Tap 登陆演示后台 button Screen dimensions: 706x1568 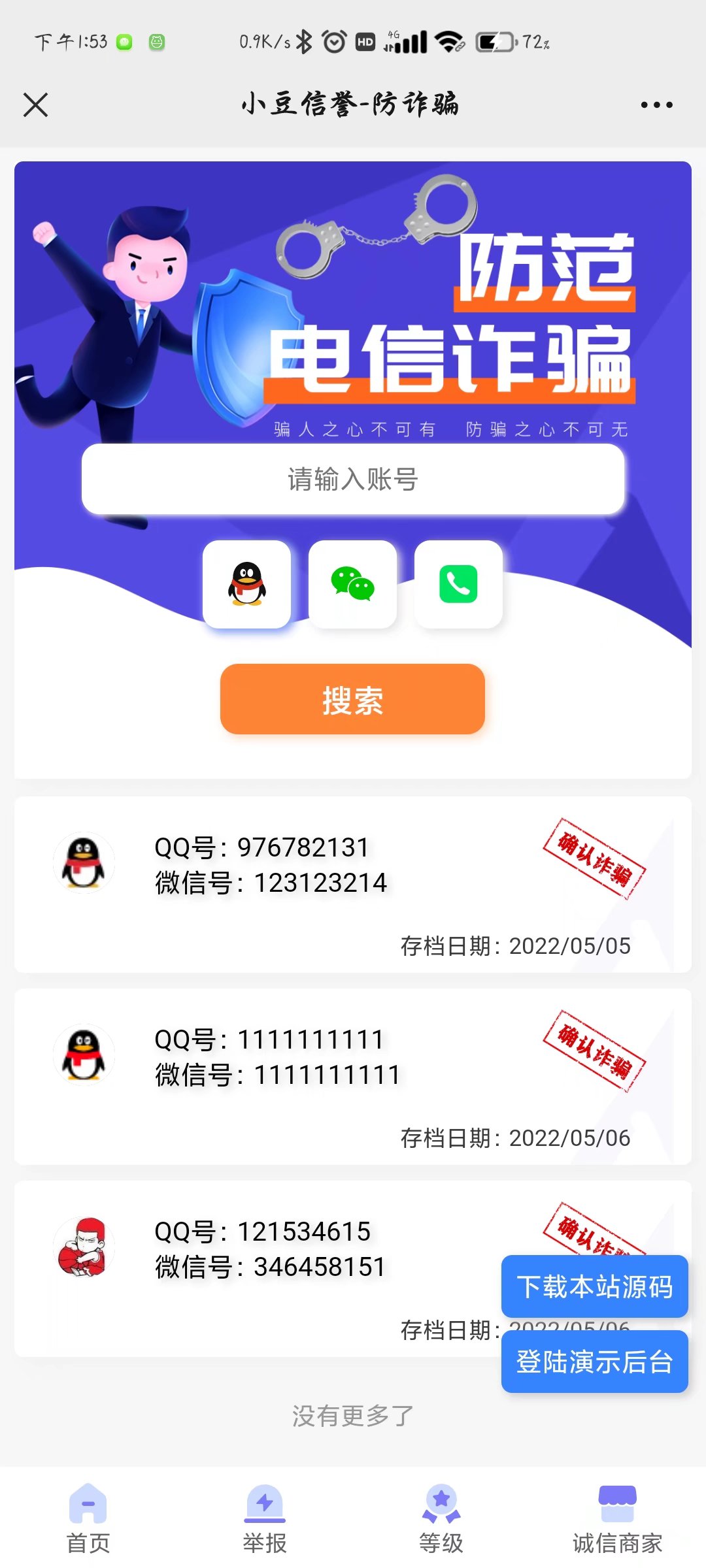coord(594,1362)
